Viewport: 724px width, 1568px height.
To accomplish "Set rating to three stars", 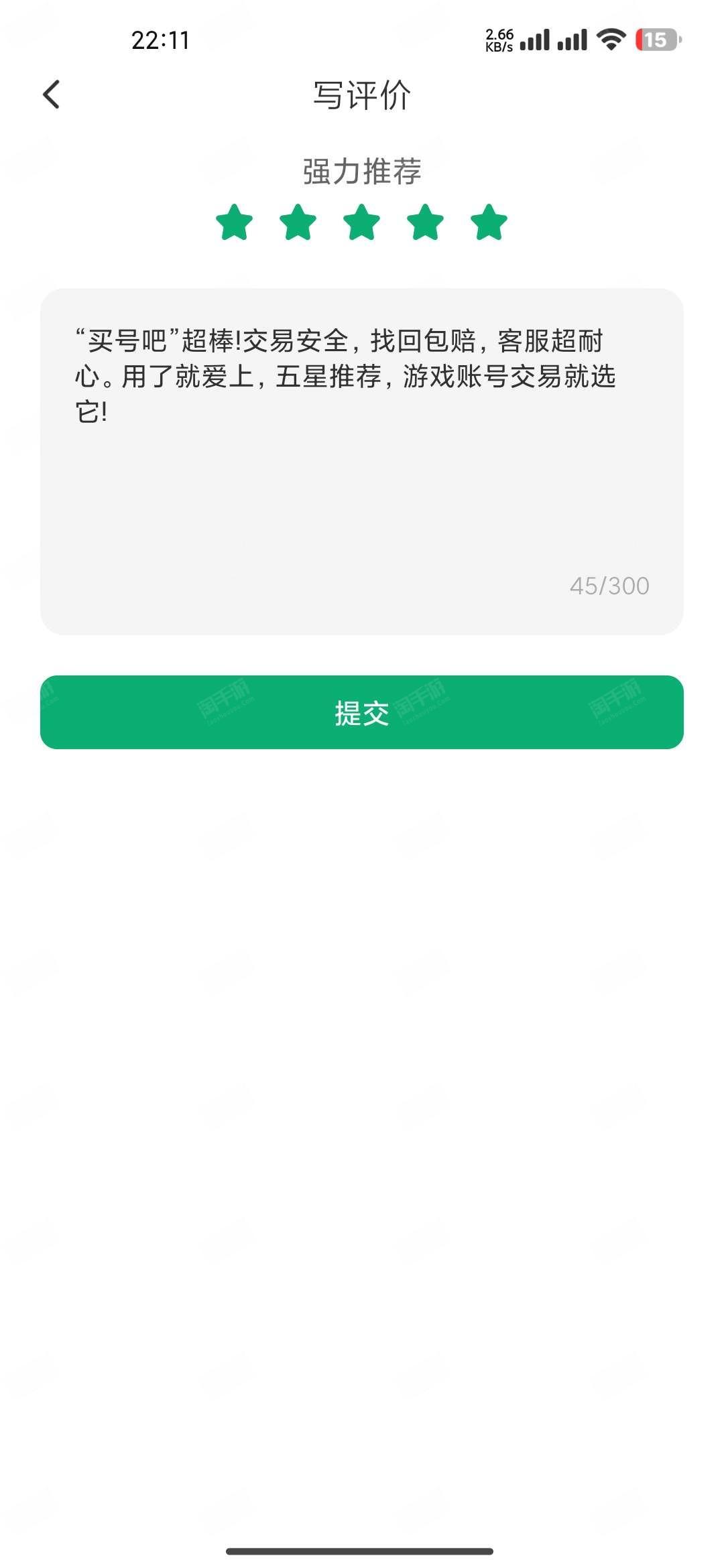I will [x=362, y=222].
